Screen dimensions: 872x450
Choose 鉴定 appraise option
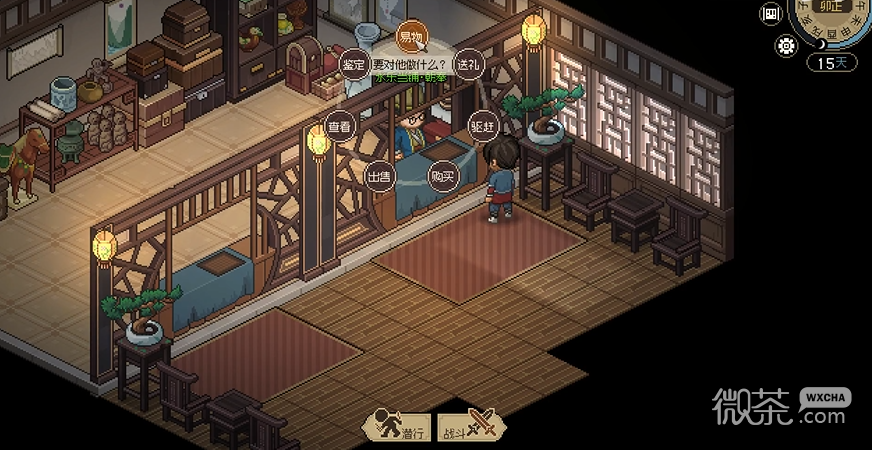tap(353, 64)
